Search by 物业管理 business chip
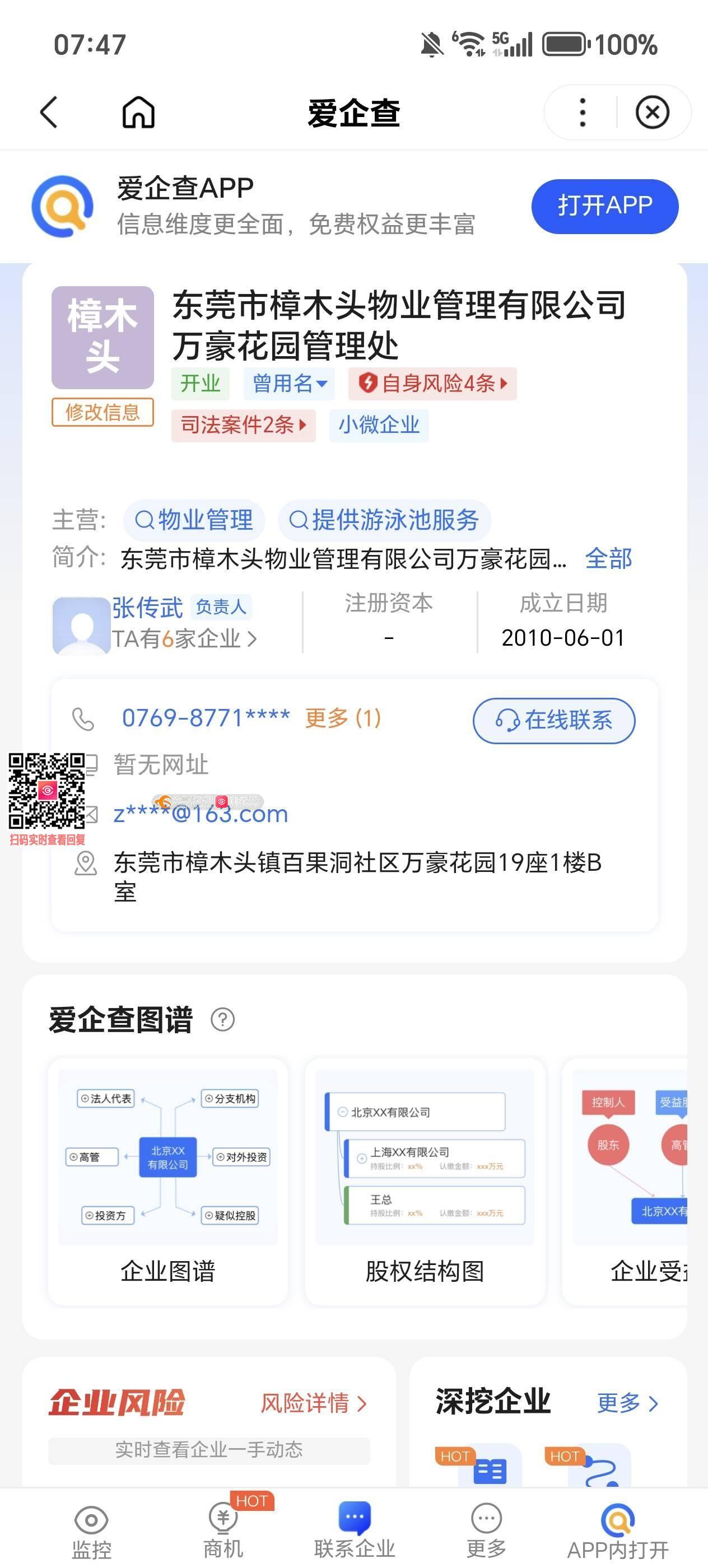The image size is (708, 1568). (194, 520)
